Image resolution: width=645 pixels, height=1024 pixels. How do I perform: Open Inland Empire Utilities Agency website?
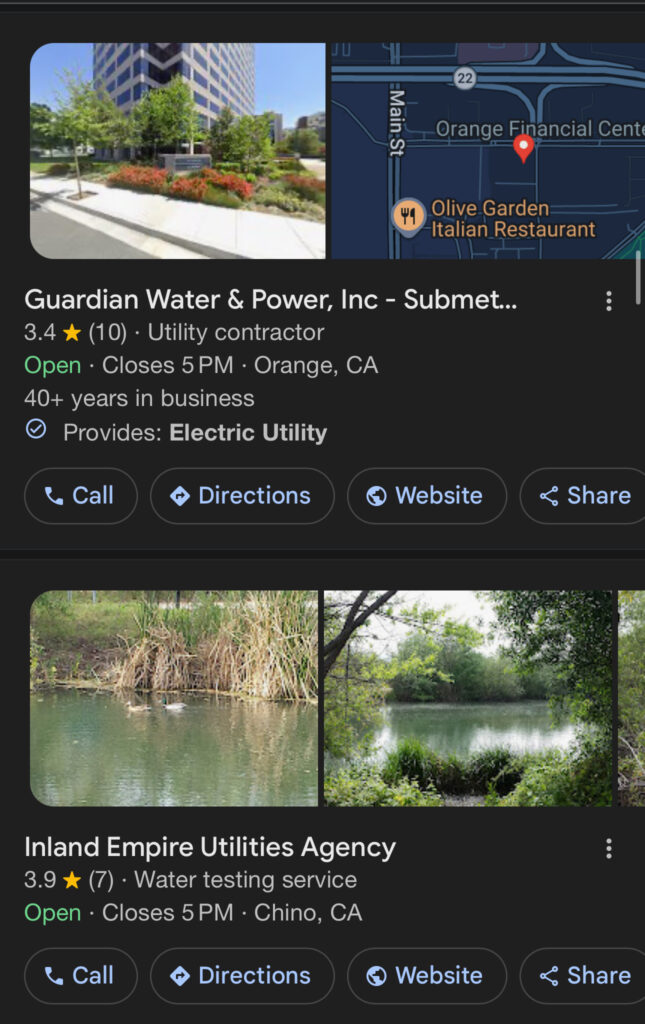point(426,976)
